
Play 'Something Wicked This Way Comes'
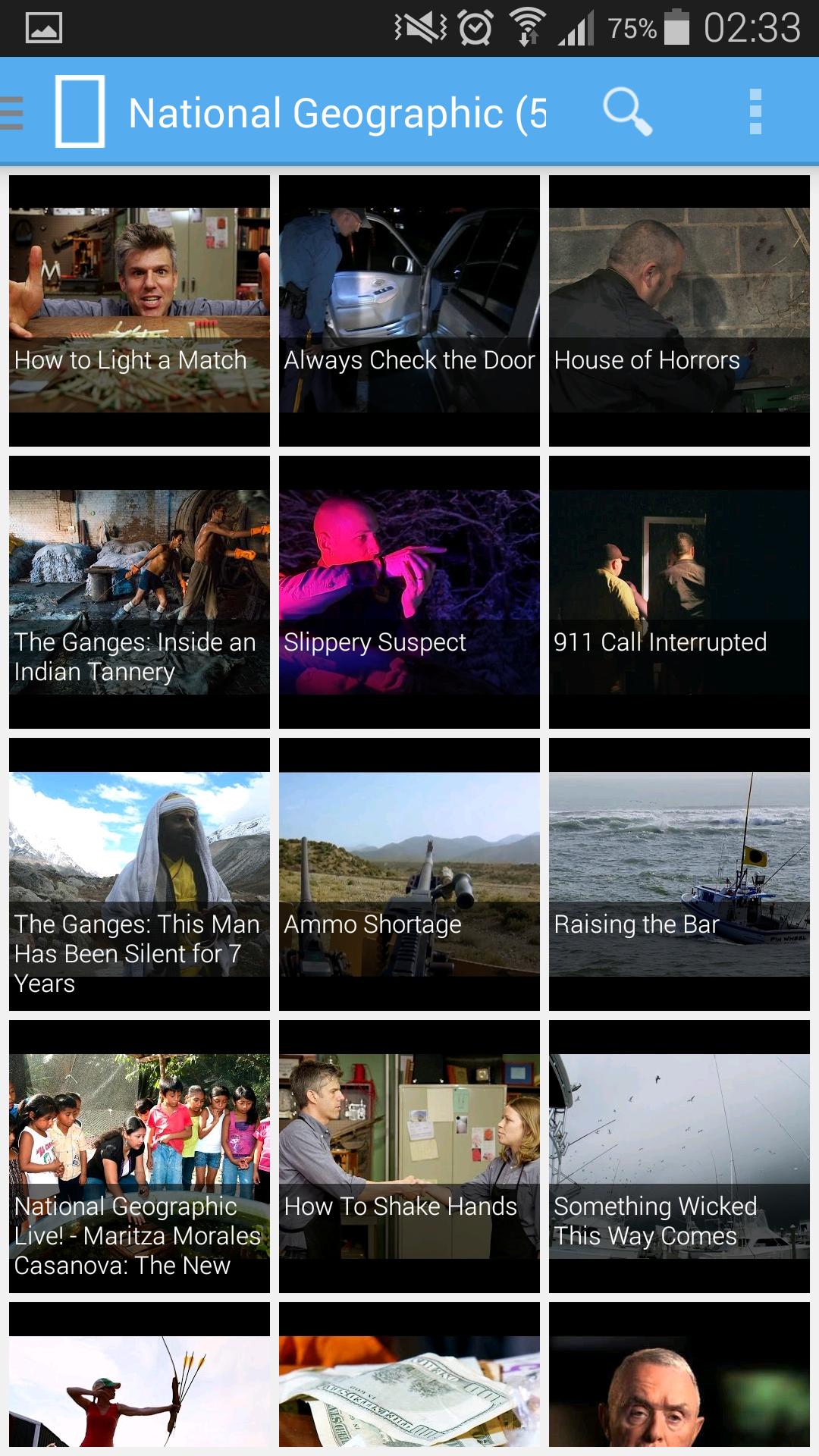(x=679, y=1156)
